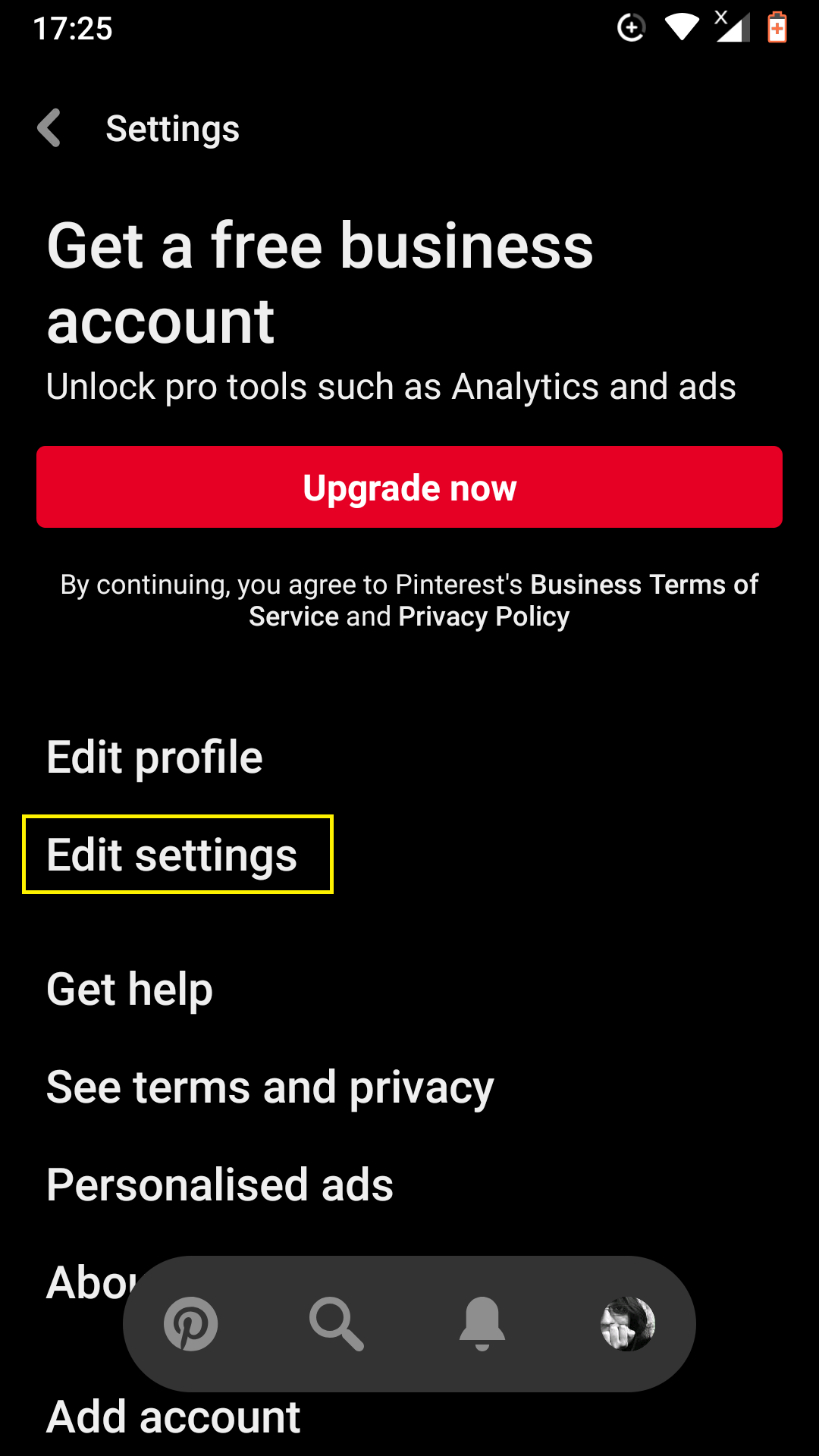
Task: Switch to the search tab
Action: [337, 1324]
